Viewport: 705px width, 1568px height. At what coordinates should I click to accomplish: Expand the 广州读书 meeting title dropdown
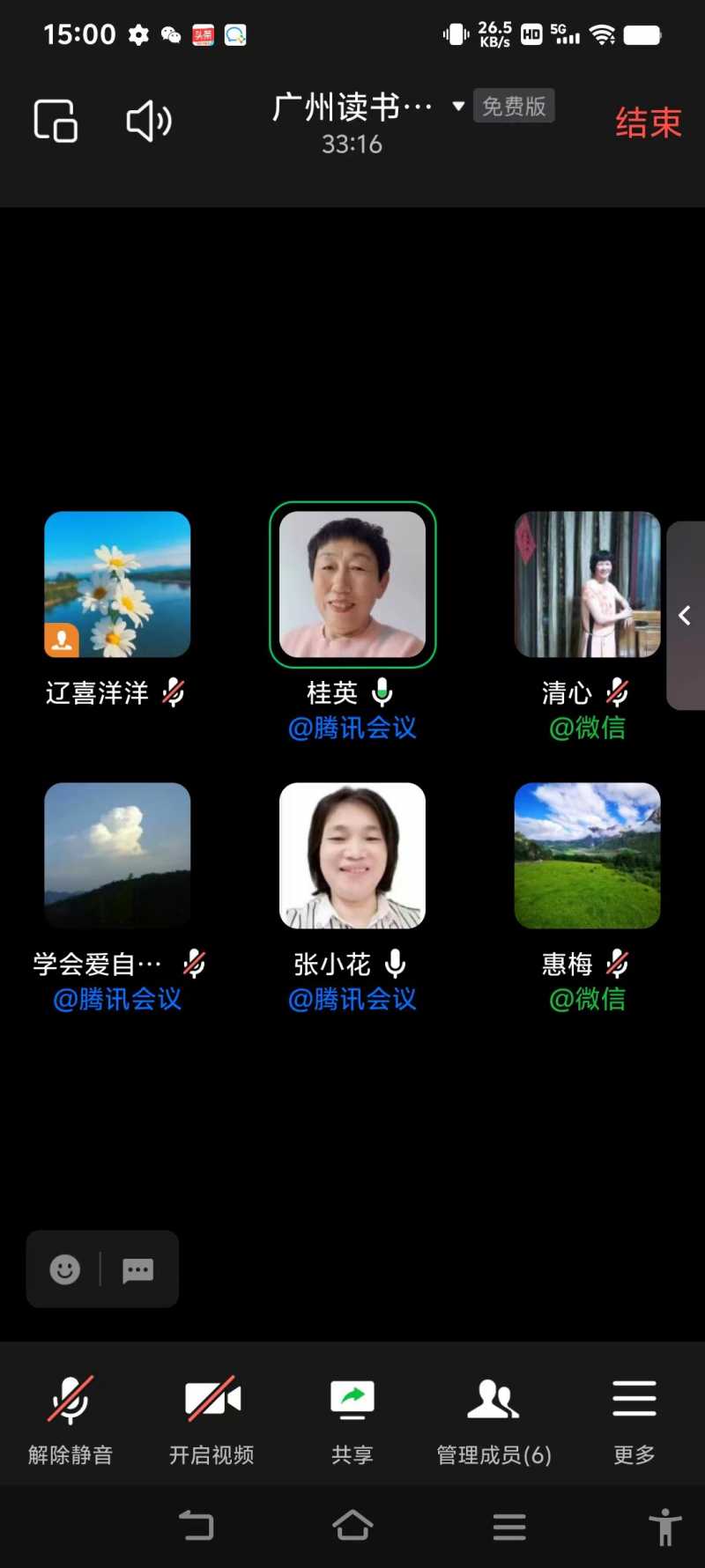click(x=457, y=107)
